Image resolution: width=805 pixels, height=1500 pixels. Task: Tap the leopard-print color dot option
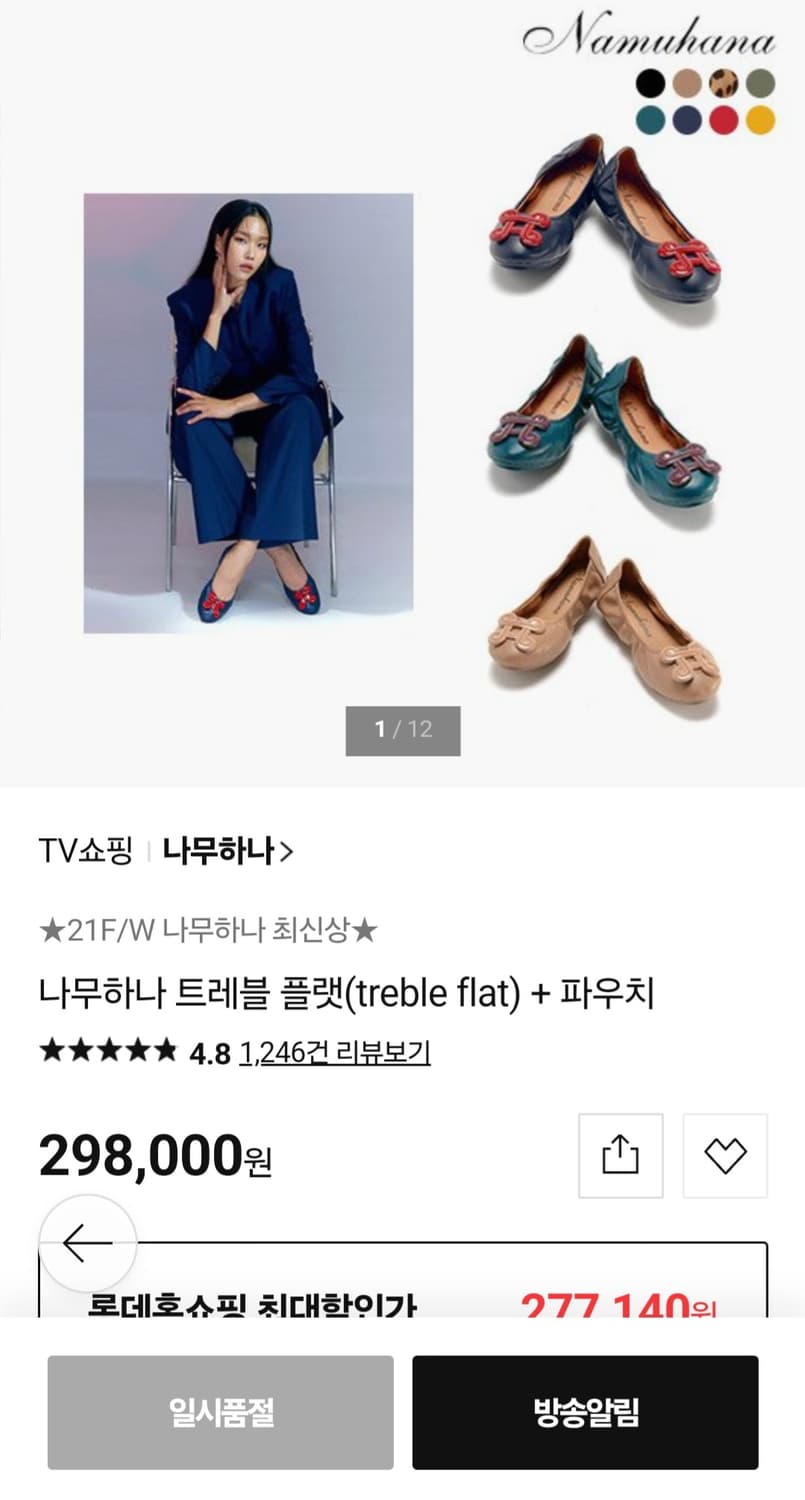click(x=725, y=84)
